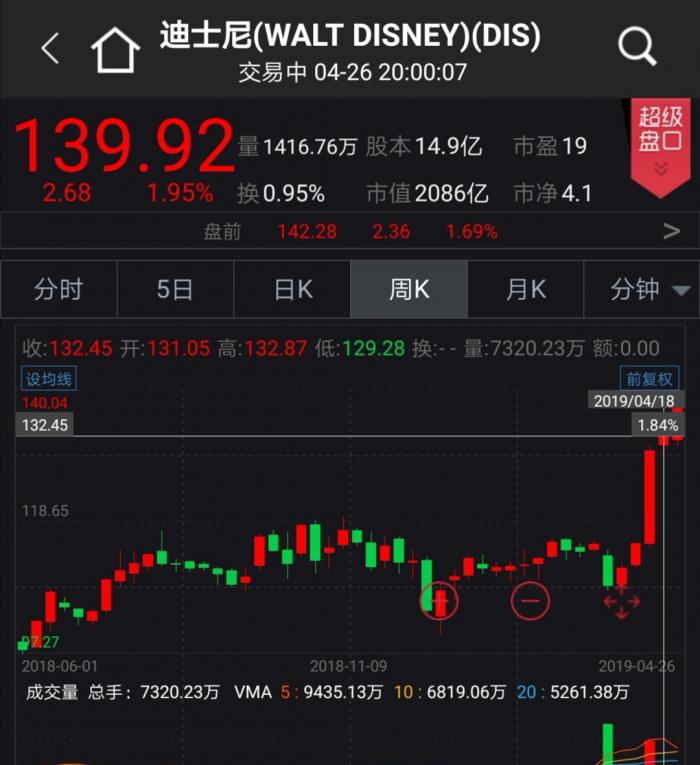This screenshot has width=700, height=765.
Task: Open the 分钟 interval dropdown
Action: (650, 290)
